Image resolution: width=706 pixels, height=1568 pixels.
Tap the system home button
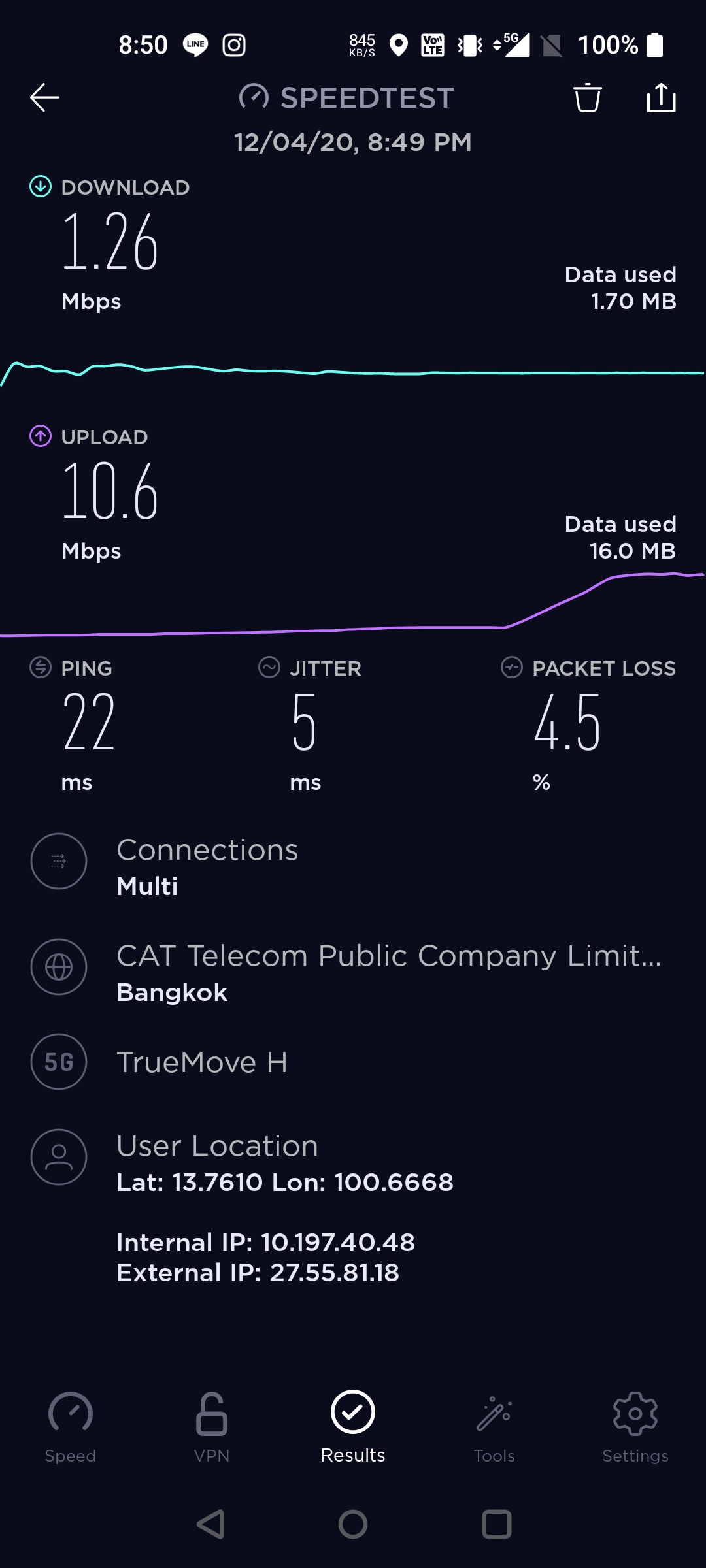pyautogui.click(x=353, y=1524)
